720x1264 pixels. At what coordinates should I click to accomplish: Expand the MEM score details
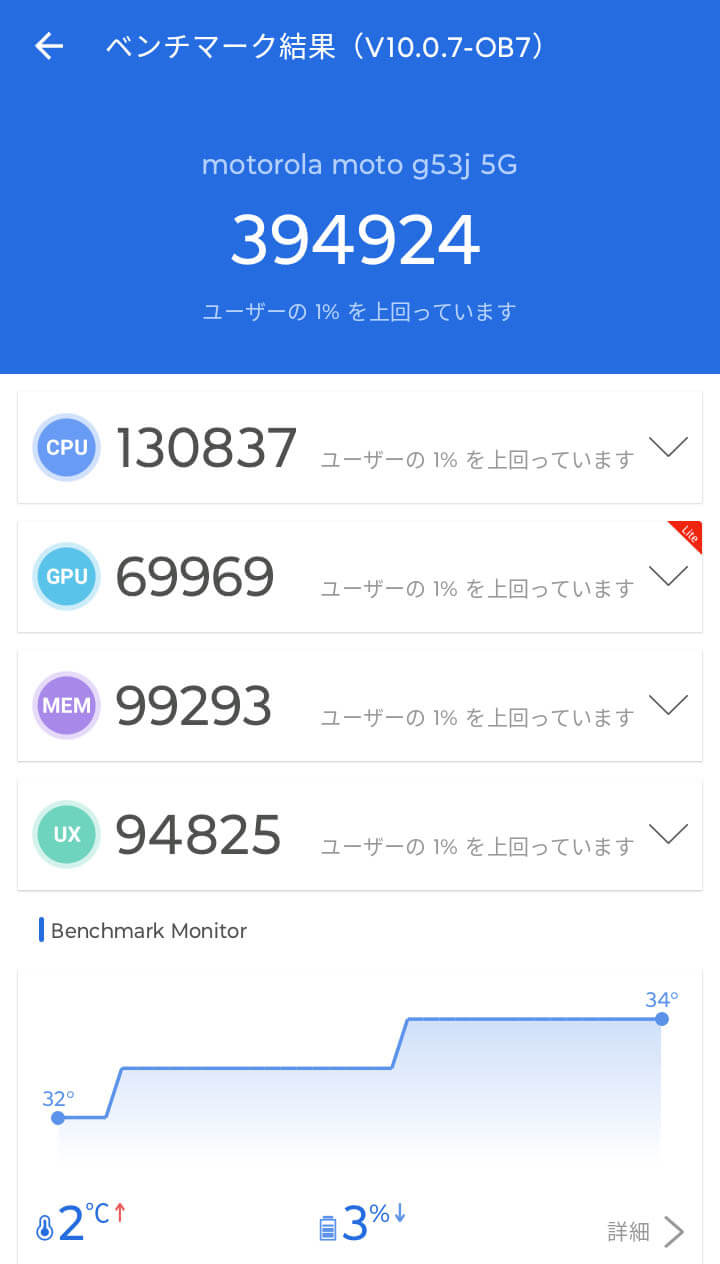click(668, 705)
